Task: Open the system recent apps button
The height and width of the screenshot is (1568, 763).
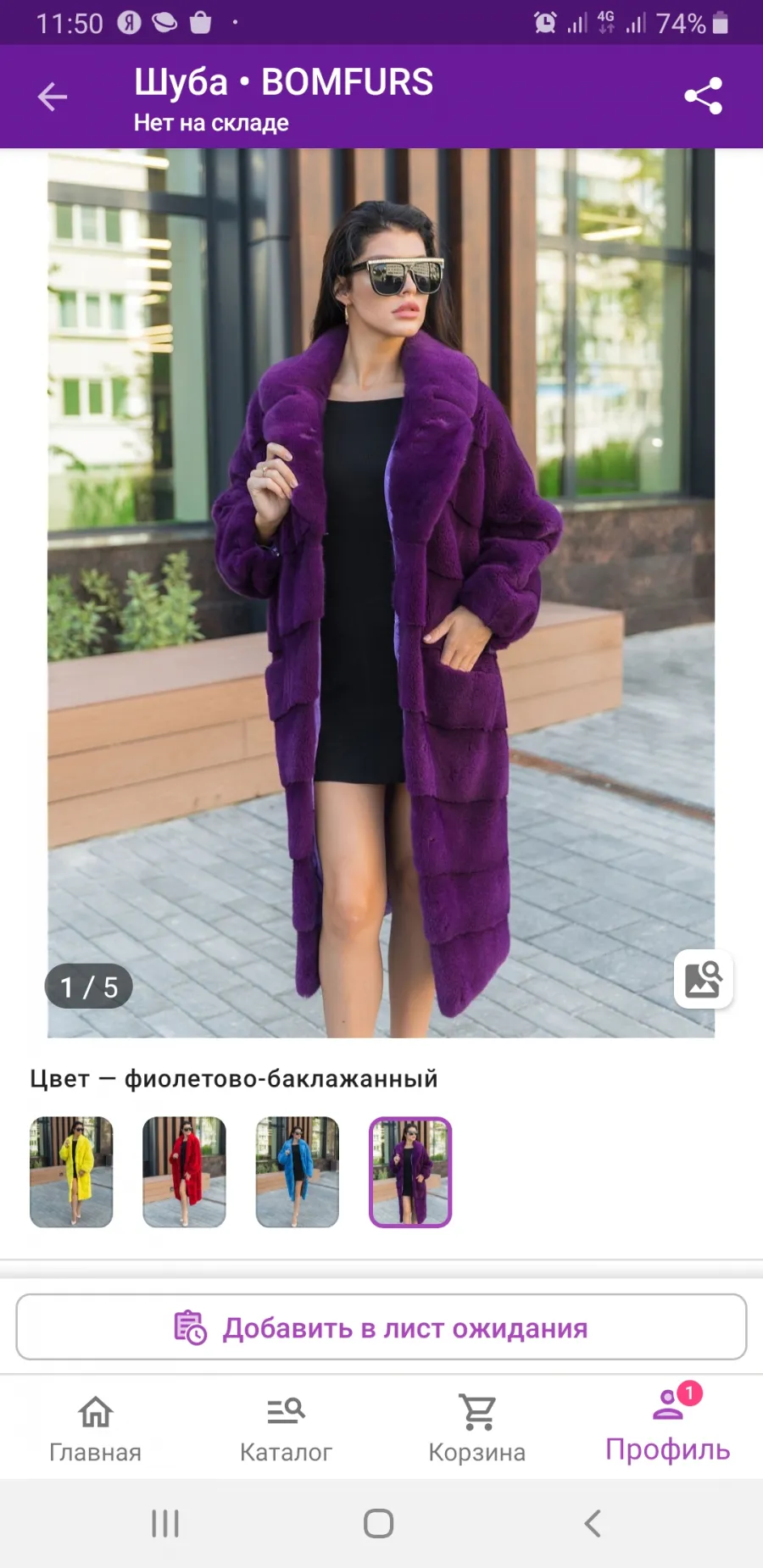Action: coord(165,1523)
